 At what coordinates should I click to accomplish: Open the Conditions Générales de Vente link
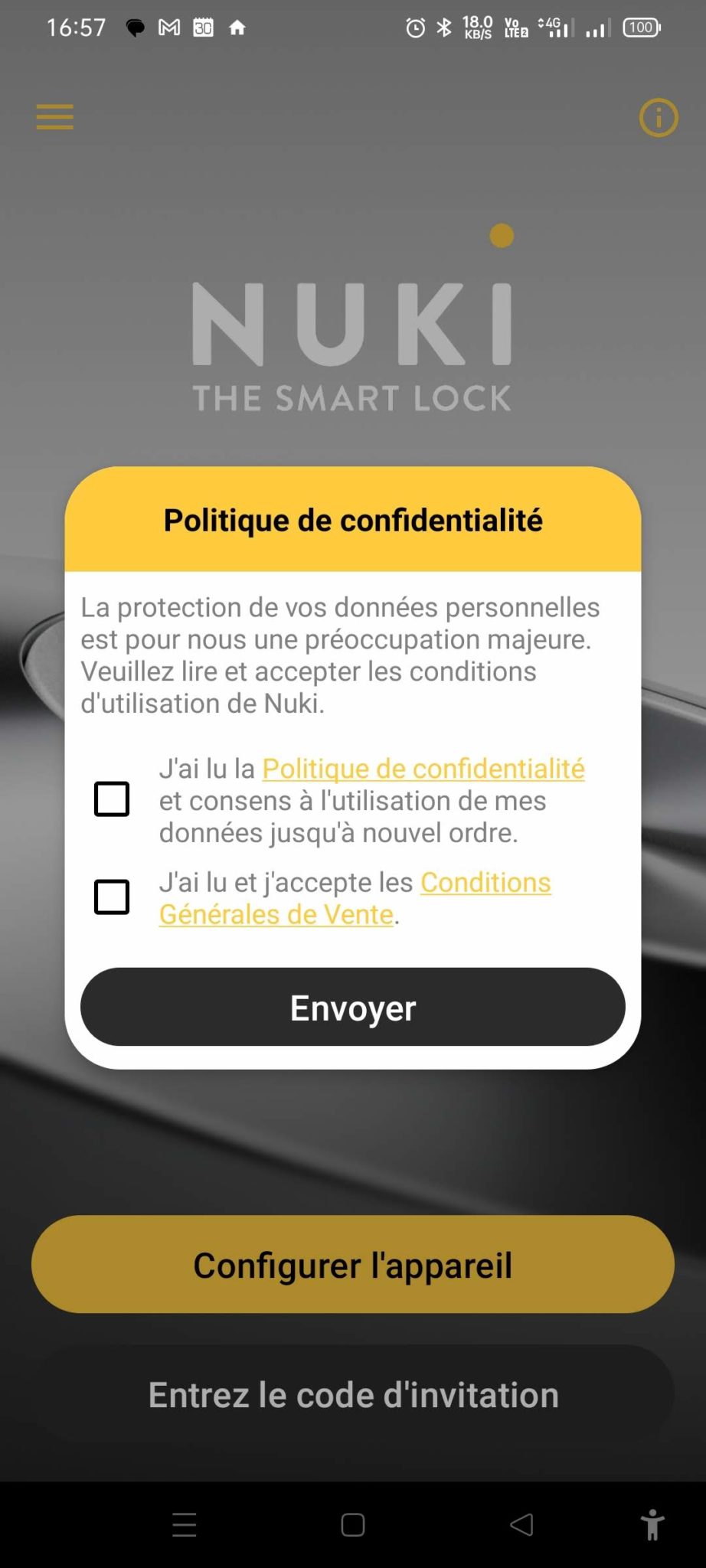tap(355, 898)
